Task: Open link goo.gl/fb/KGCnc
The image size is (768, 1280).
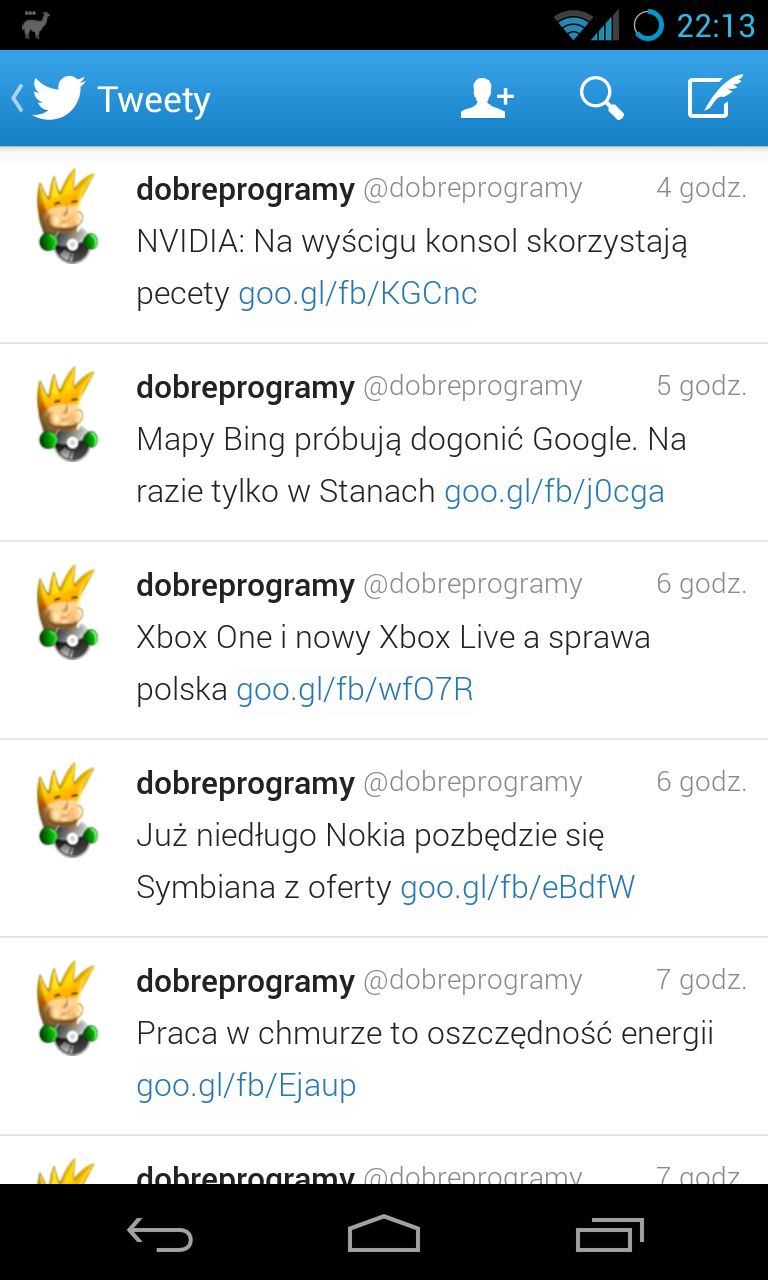Action: (357, 294)
